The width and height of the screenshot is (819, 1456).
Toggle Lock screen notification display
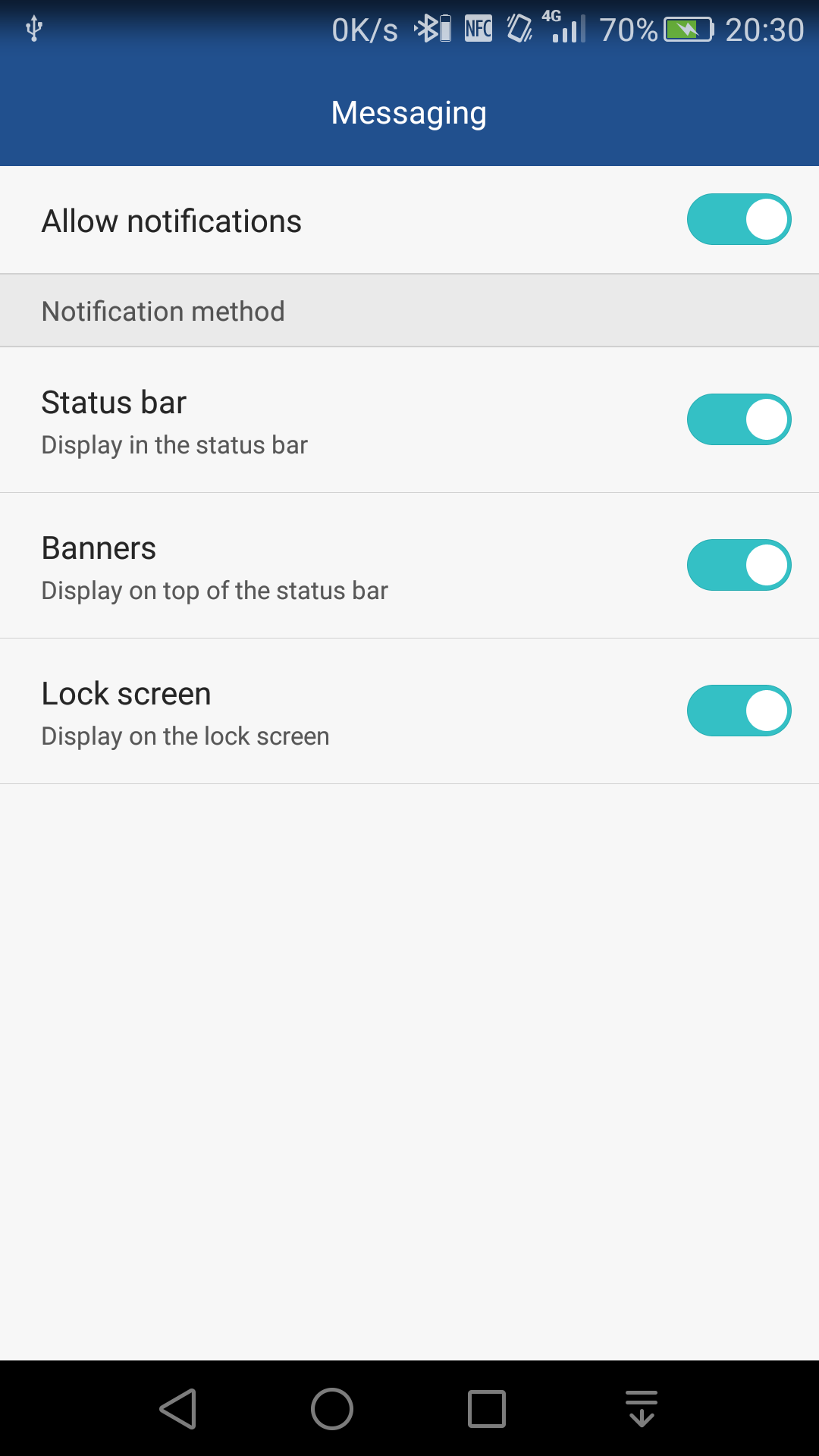[x=739, y=711]
